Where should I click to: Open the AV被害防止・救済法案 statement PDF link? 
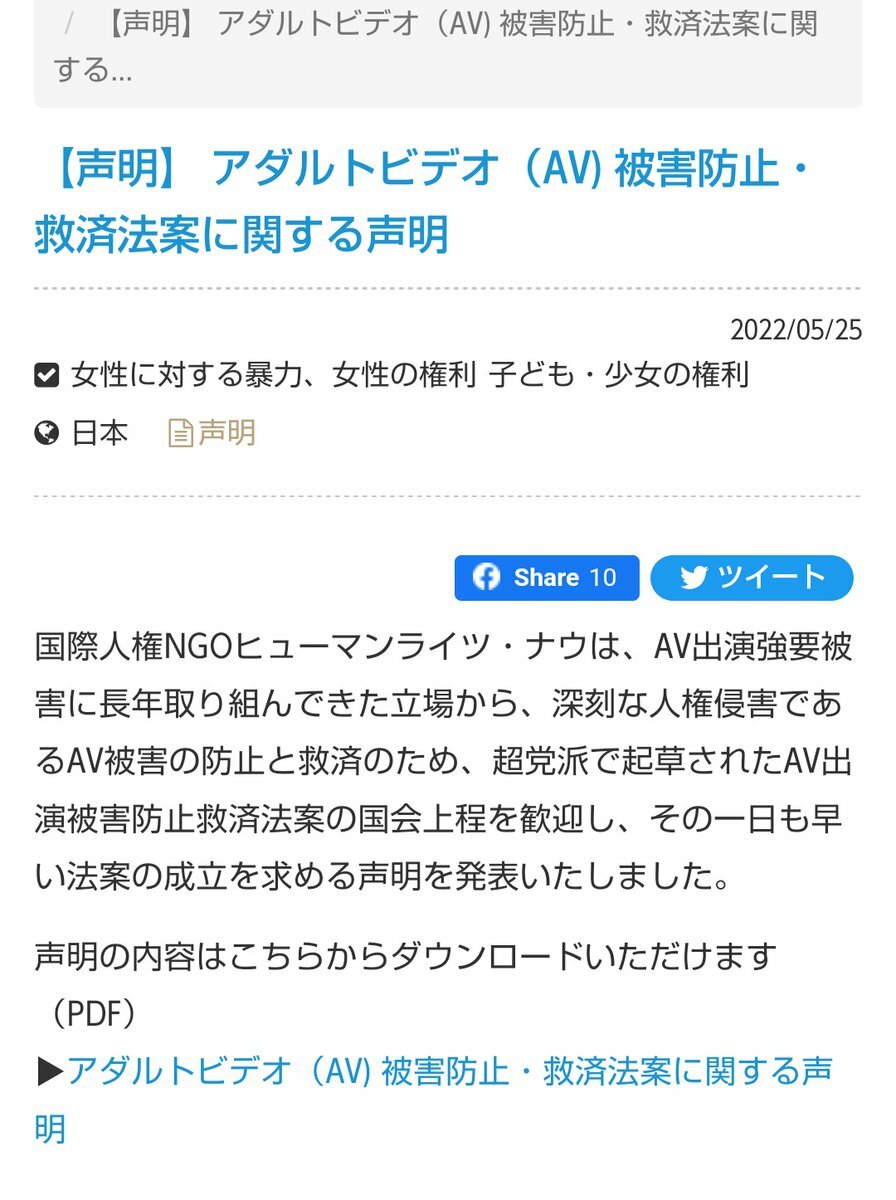448,1072
